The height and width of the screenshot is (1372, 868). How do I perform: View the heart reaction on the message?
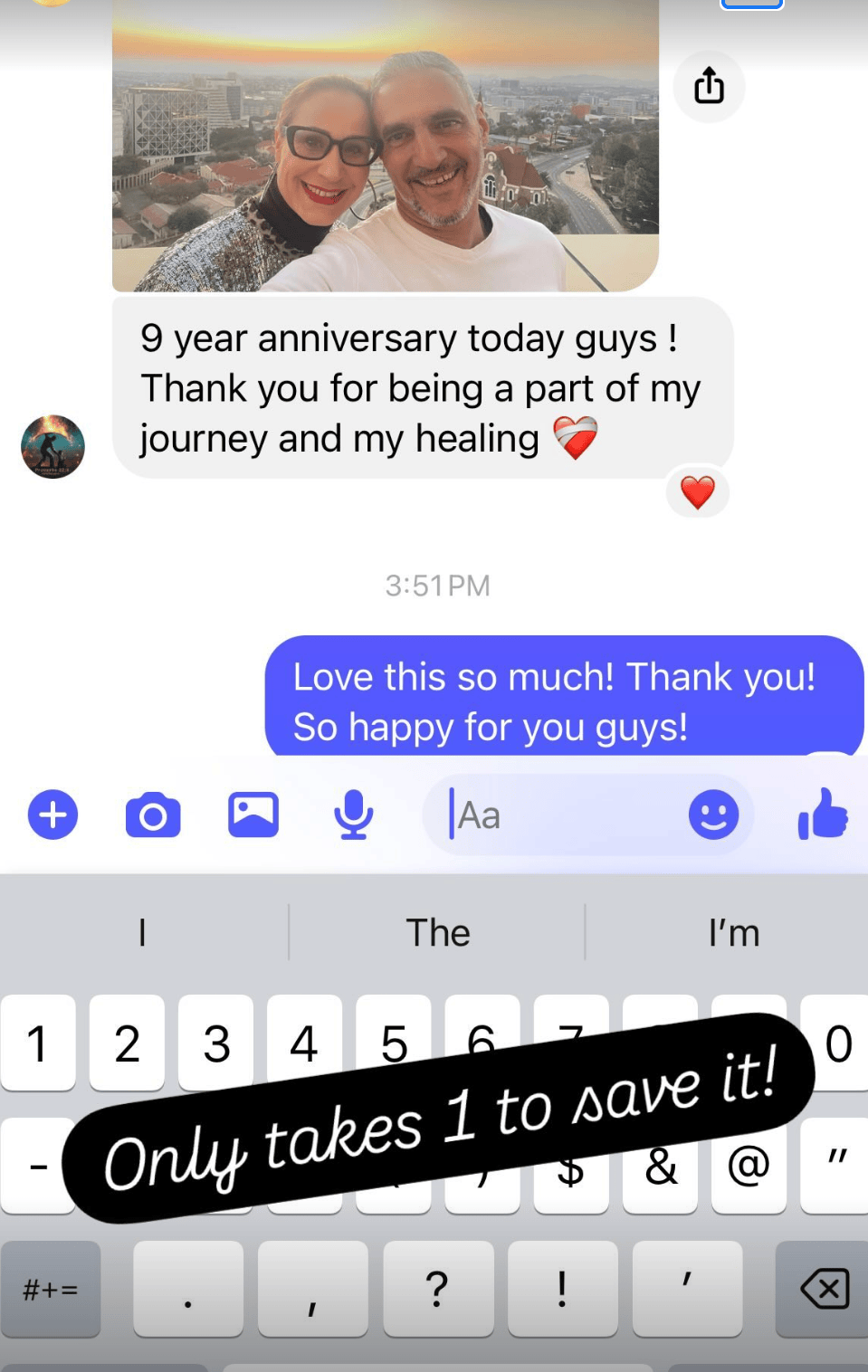697,492
